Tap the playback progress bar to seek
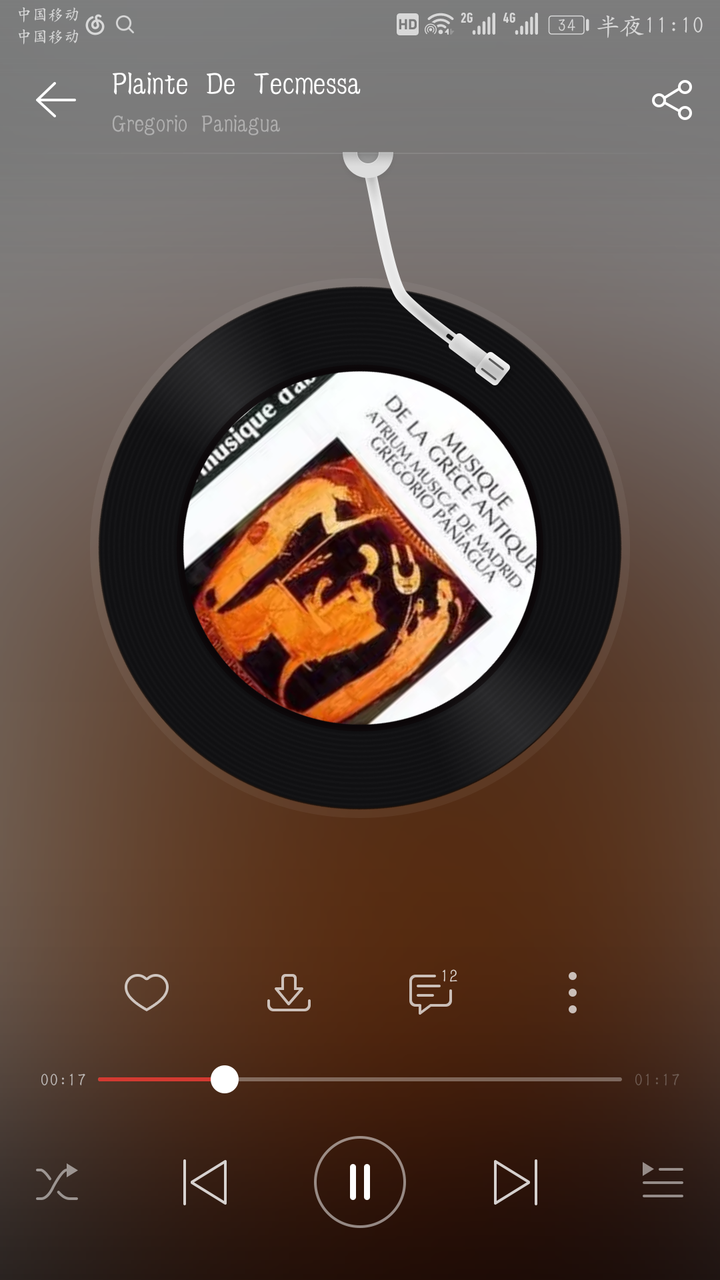This screenshot has width=720, height=1280. click(420, 1080)
